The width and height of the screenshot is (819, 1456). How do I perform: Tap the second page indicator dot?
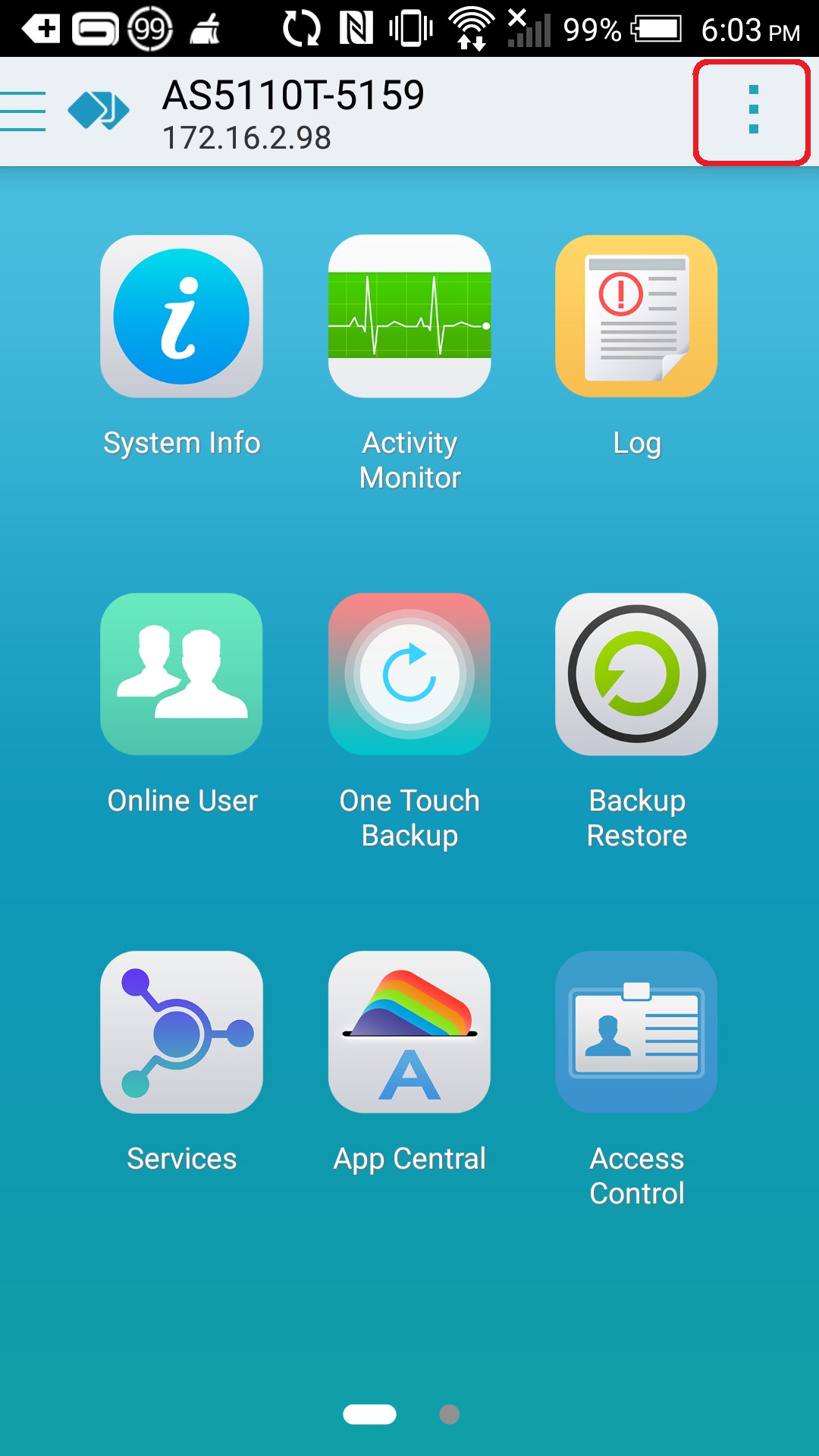[x=450, y=1414]
